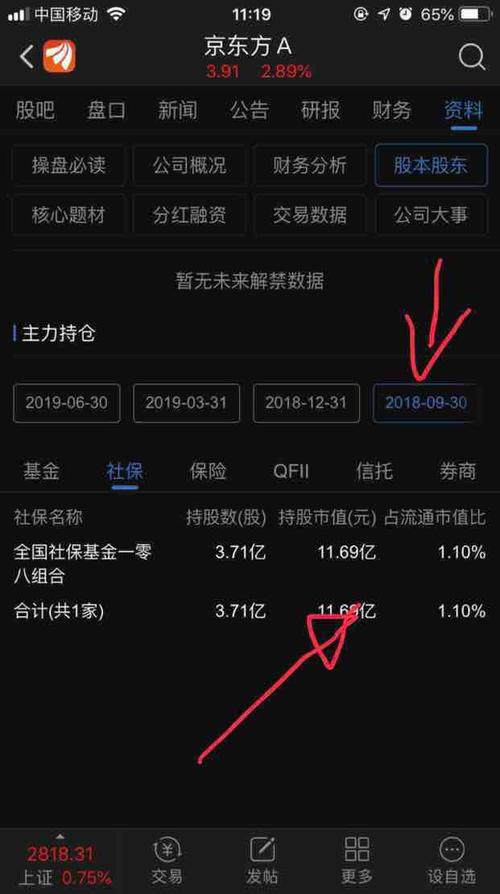Open 交易 in the bottom bar
Viewport: 500px width, 894px height.
tap(167, 861)
